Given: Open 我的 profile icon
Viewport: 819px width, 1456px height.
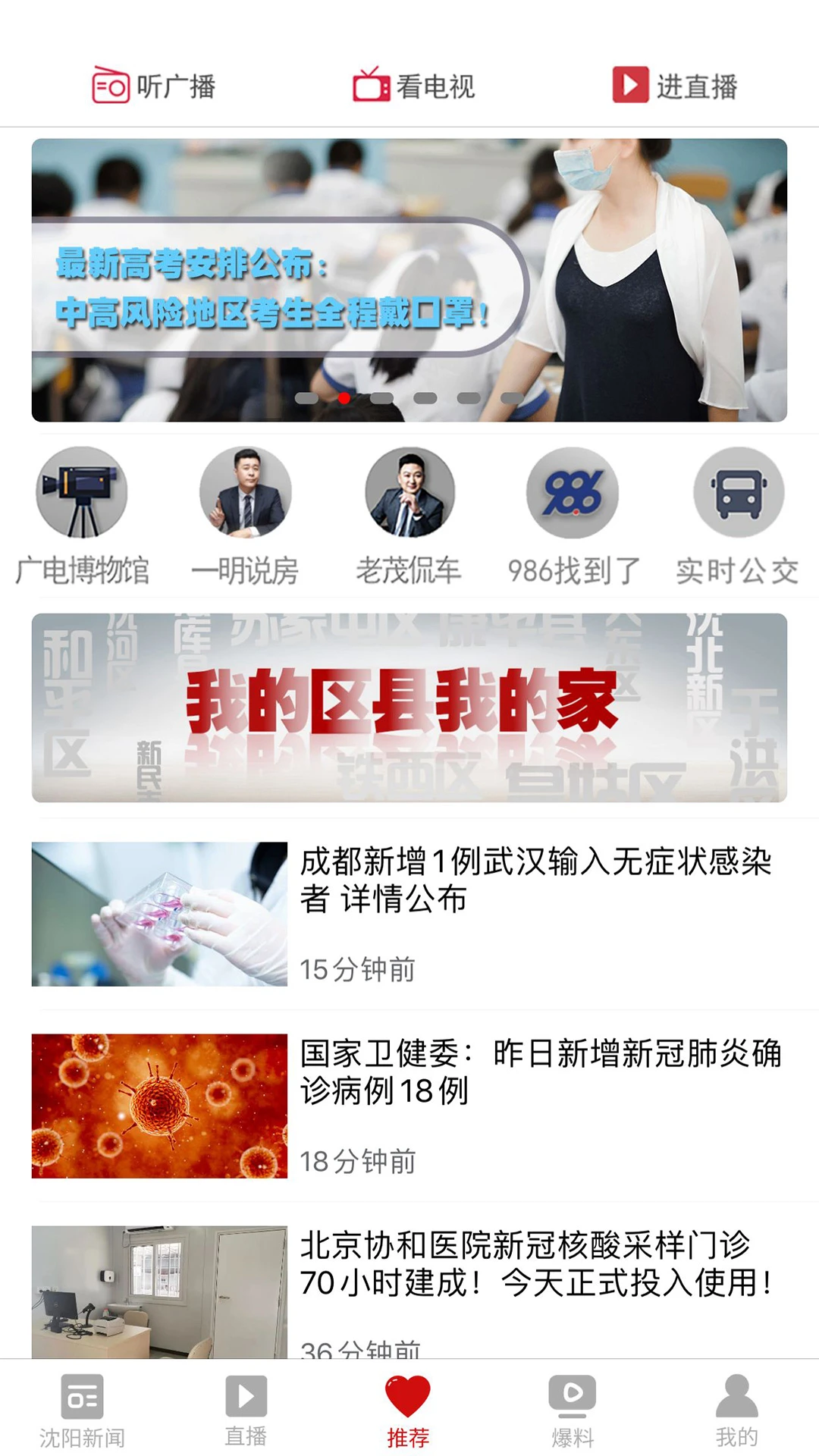Looking at the screenshot, I should (x=735, y=1408).
